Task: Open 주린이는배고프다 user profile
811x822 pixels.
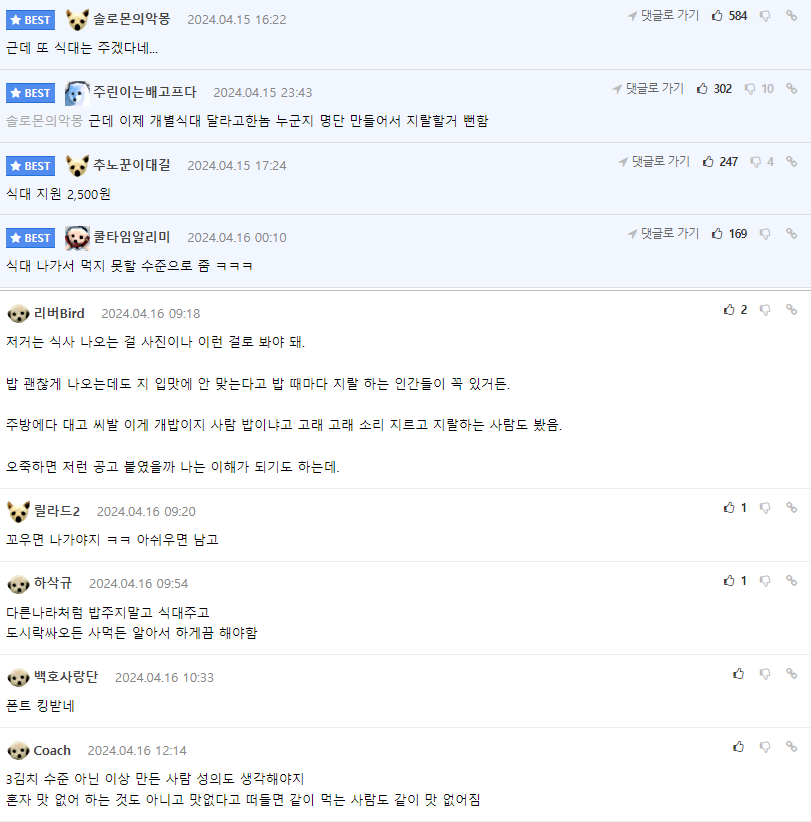Action: point(145,93)
